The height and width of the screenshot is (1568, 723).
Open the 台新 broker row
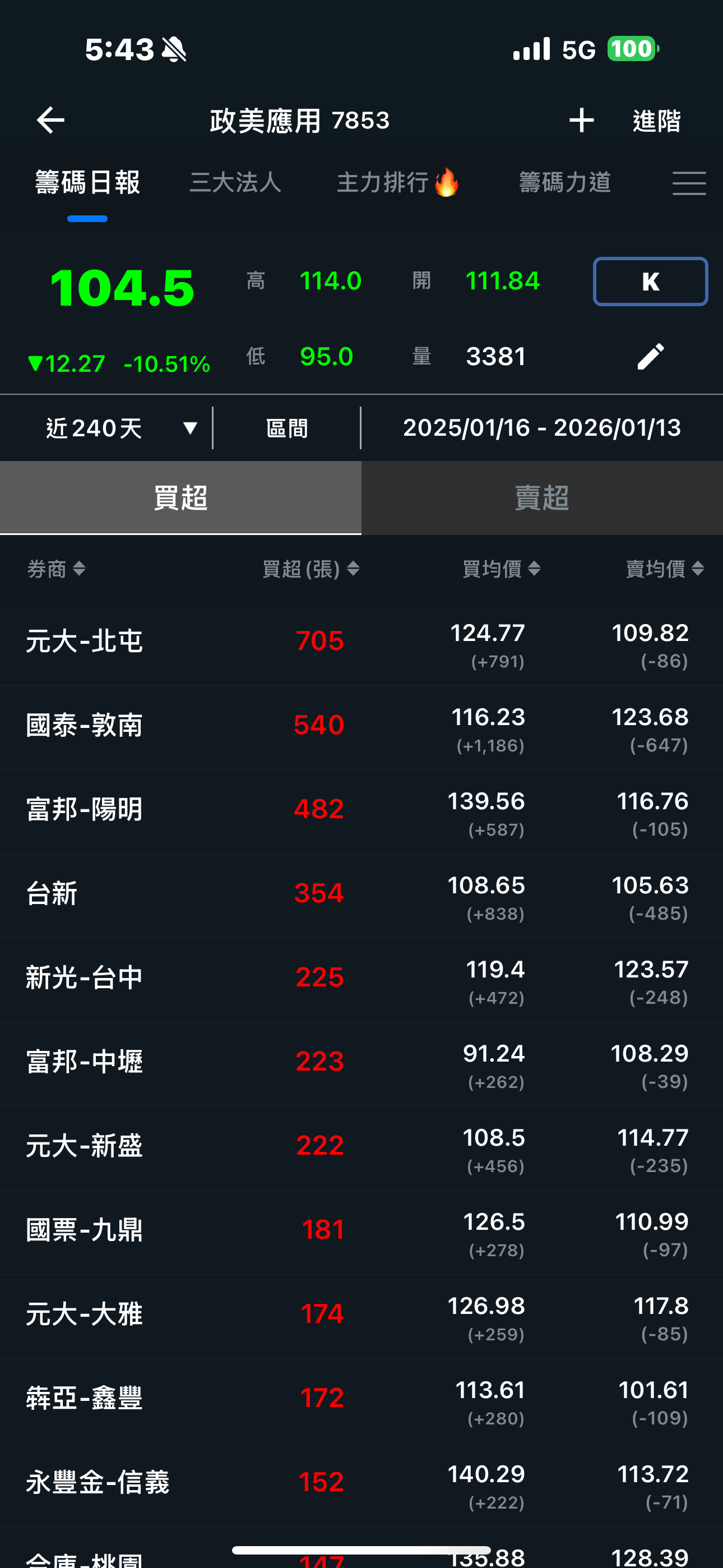pos(361,895)
